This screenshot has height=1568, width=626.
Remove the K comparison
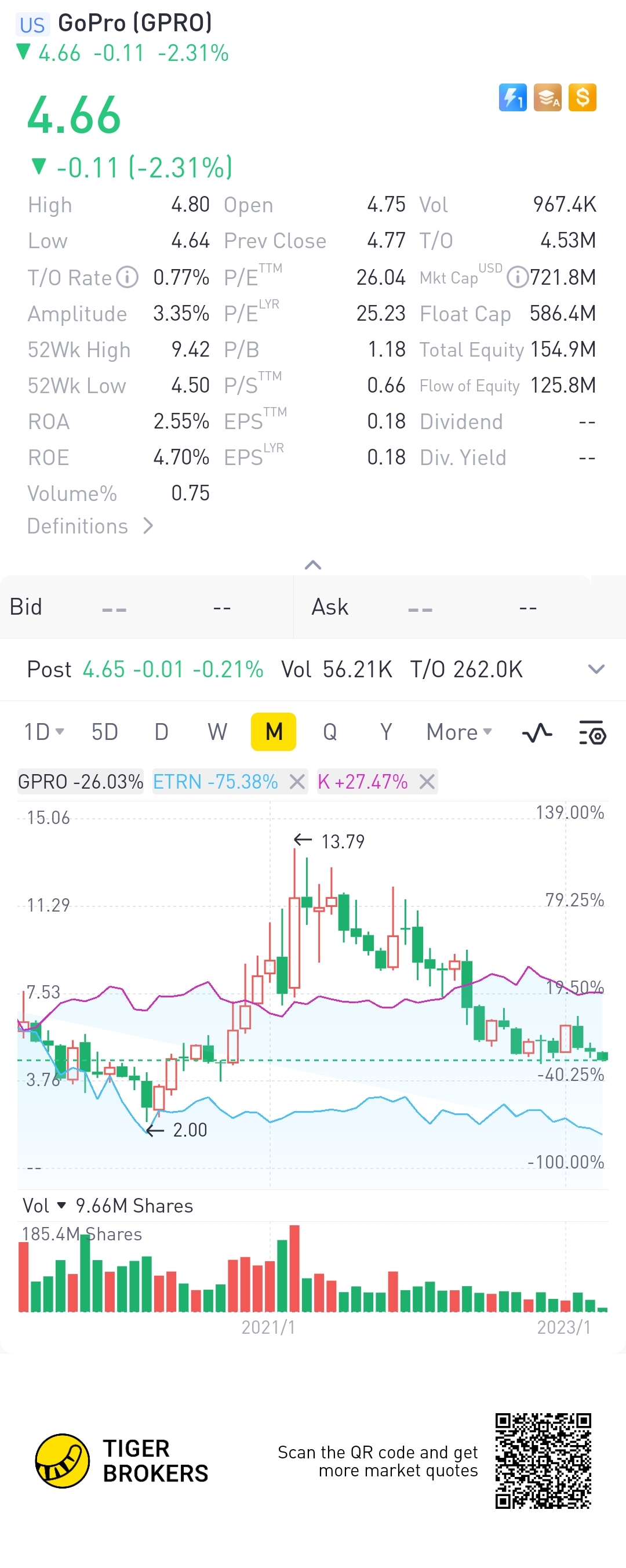click(427, 782)
